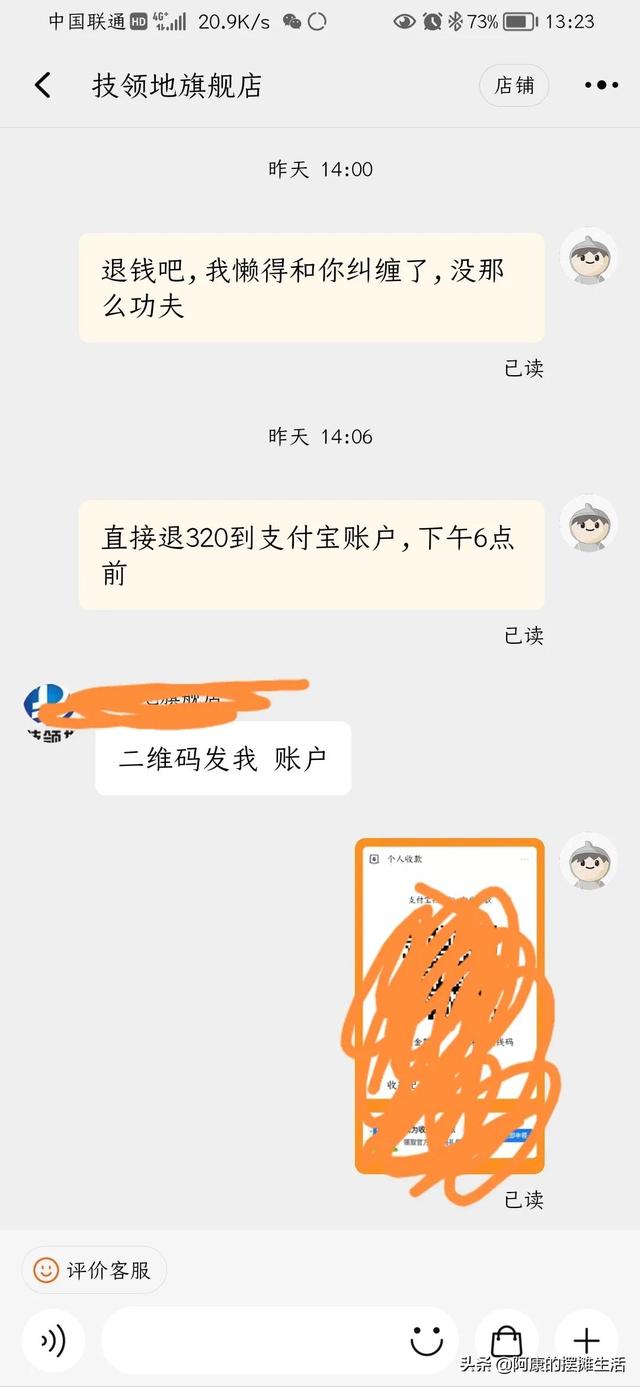Screen dimensions: 640x1387
Task: Switch to voice input mode
Action: click(x=53, y=1339)
